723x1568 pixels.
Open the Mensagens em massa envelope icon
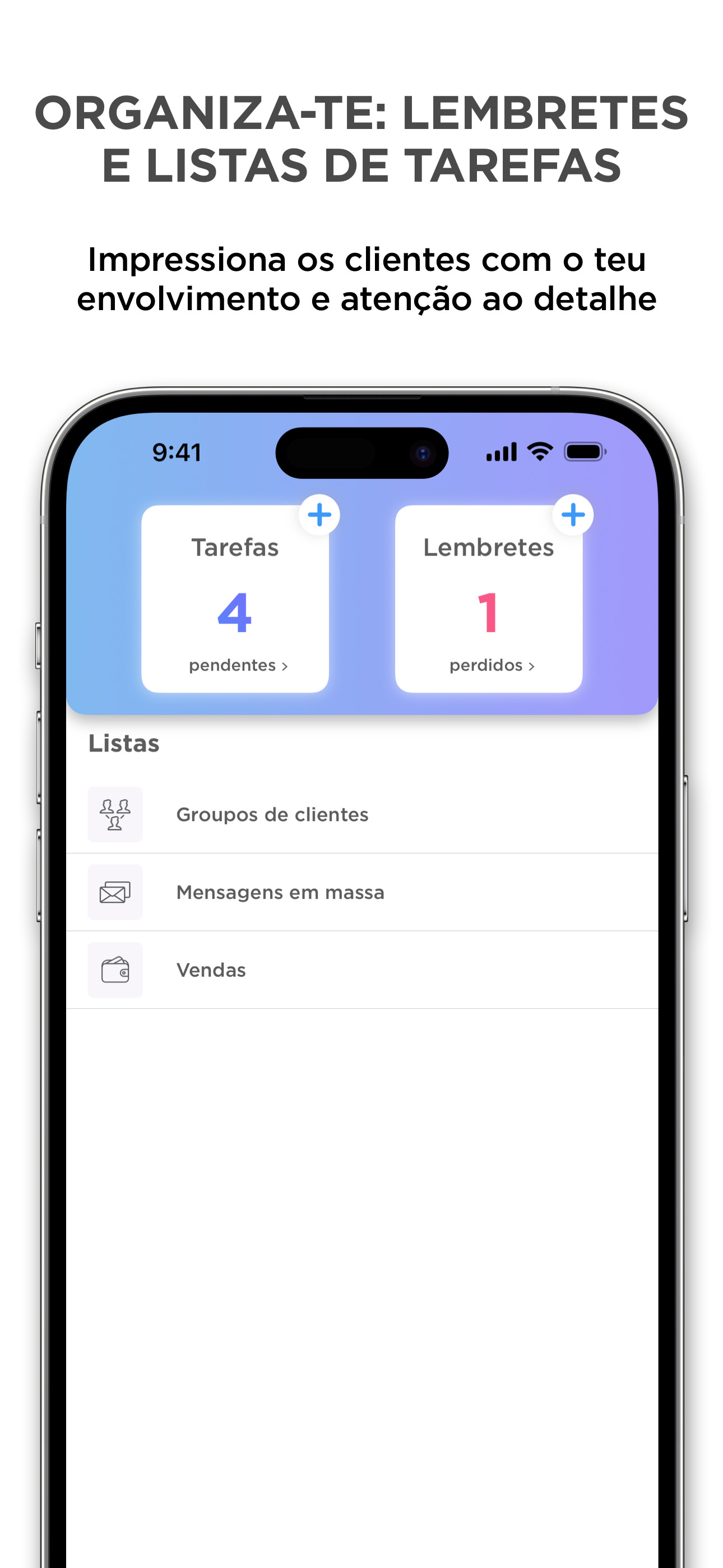pyautogui.click(x=114, y=892)
